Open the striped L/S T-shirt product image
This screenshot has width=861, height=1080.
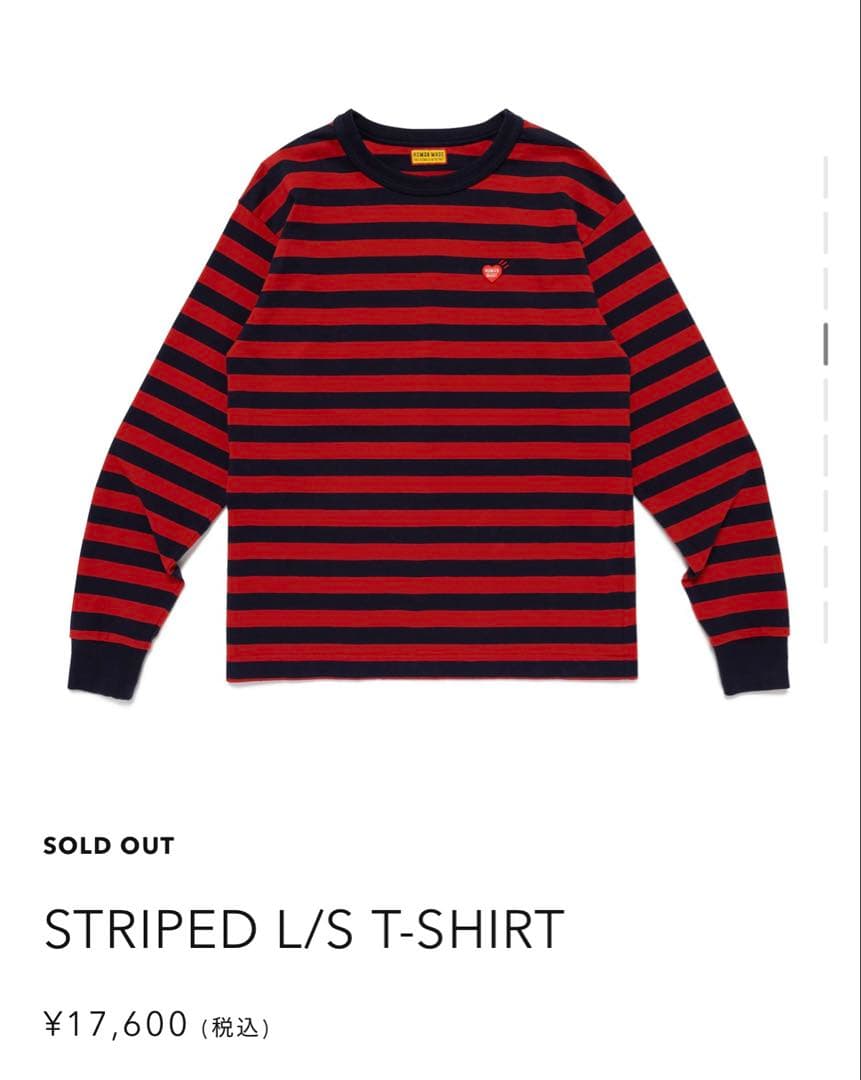(x=428, y=400)
